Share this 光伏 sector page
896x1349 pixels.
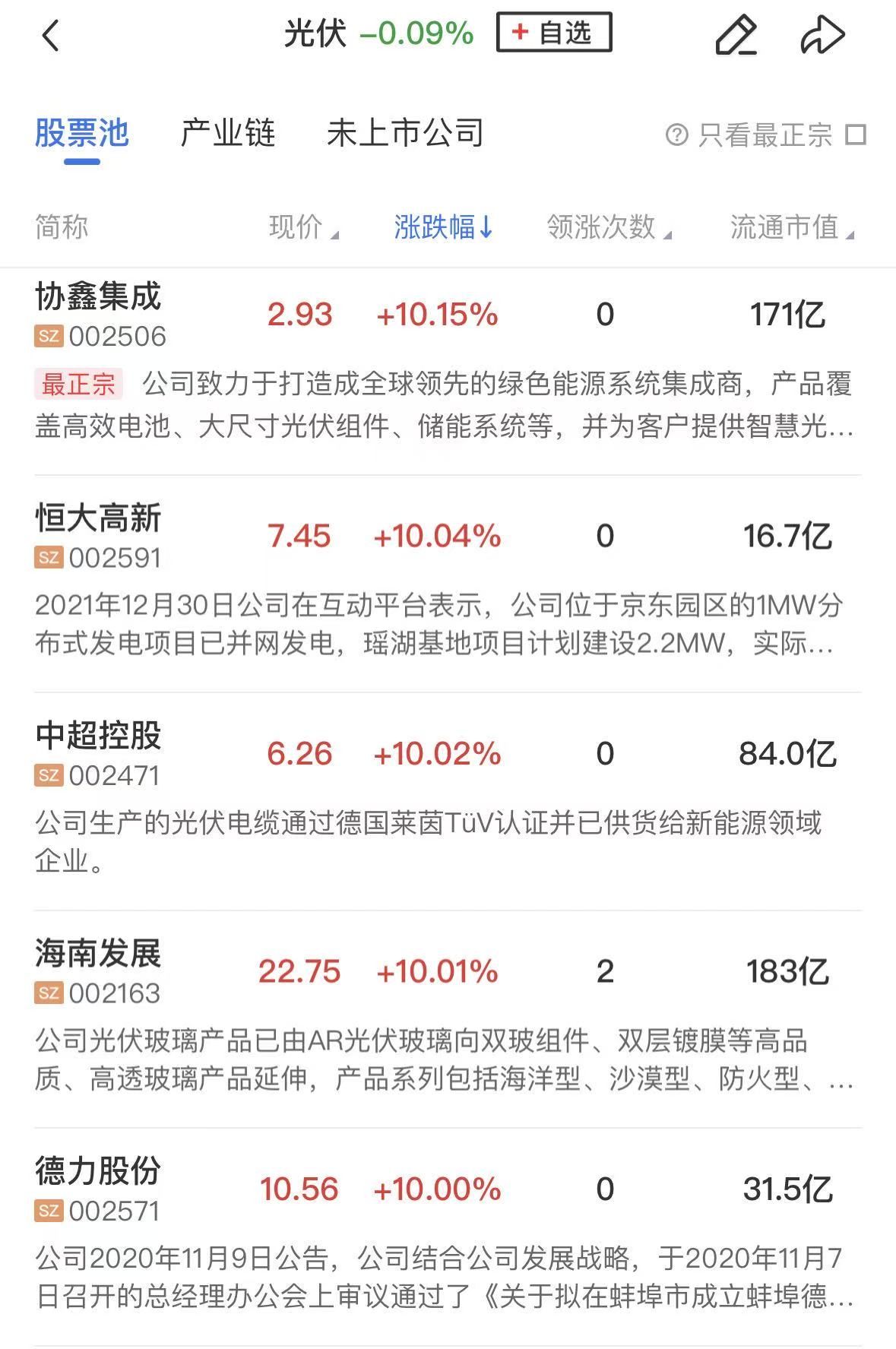822,35
